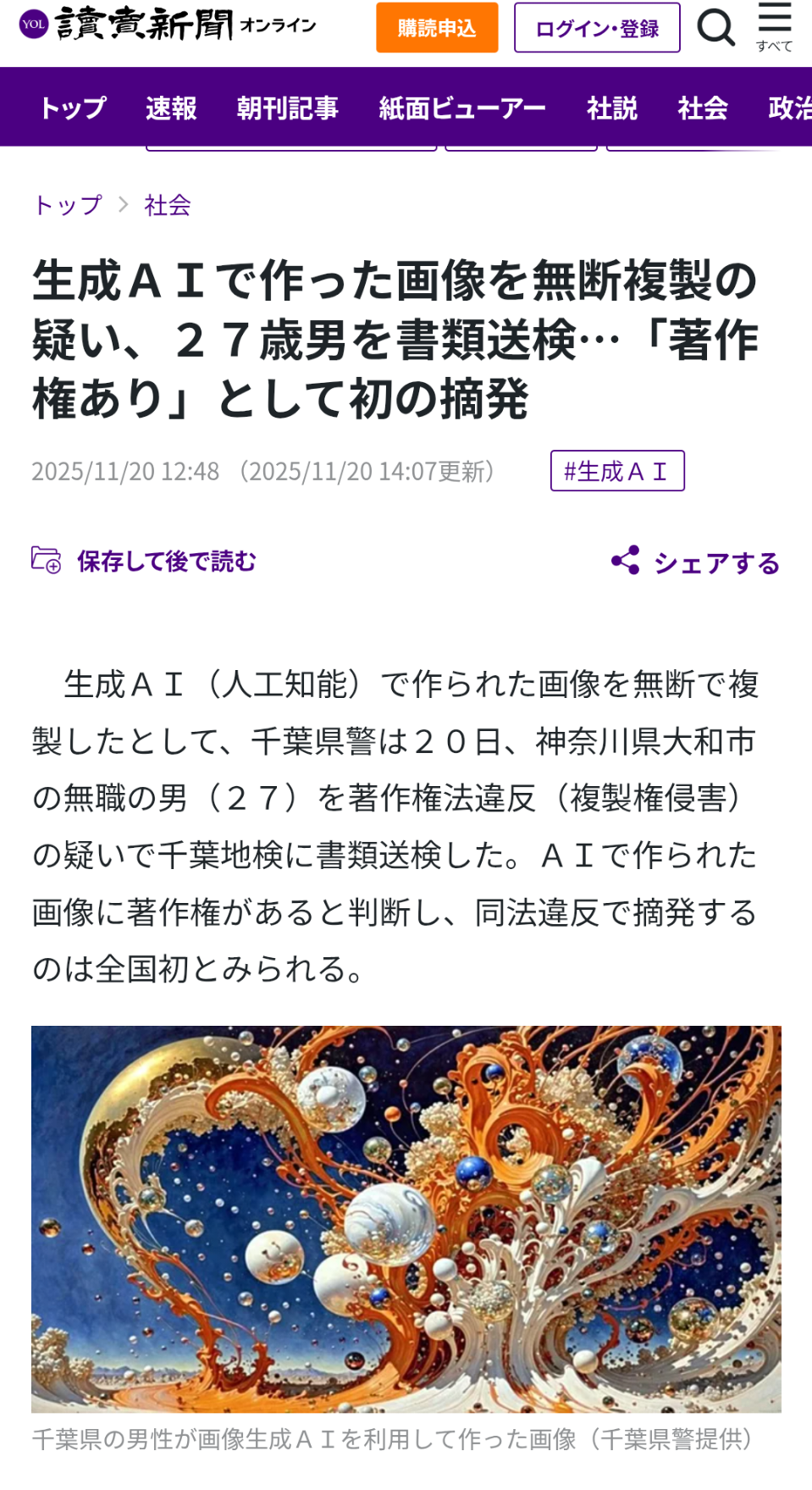Image resolution: width=812 pixels, height=1490 pixels.
Task: Select the 社会 nav tab
Action: tap(702, 108)
